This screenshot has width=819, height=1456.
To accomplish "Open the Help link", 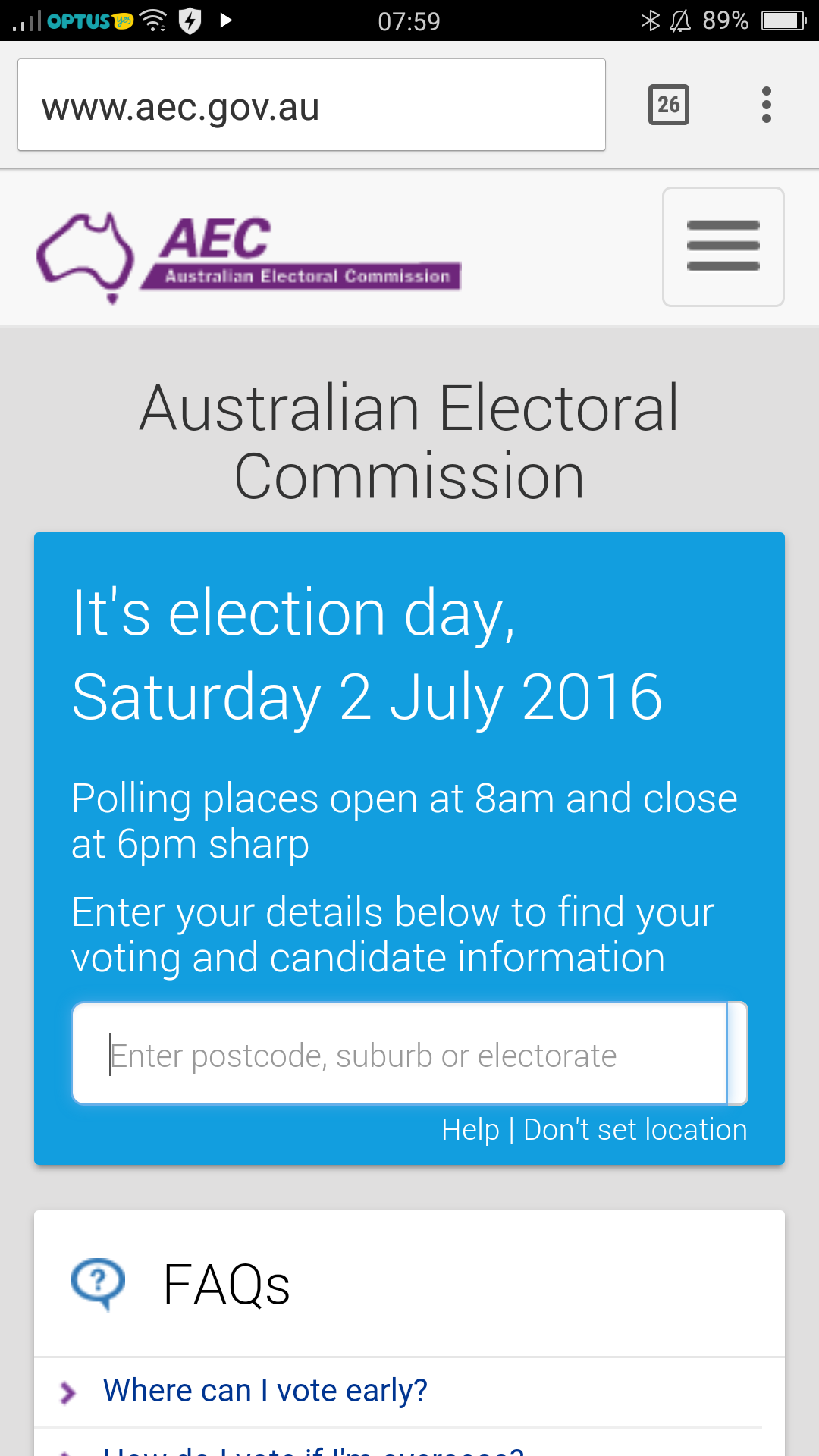I will 470,1130.
